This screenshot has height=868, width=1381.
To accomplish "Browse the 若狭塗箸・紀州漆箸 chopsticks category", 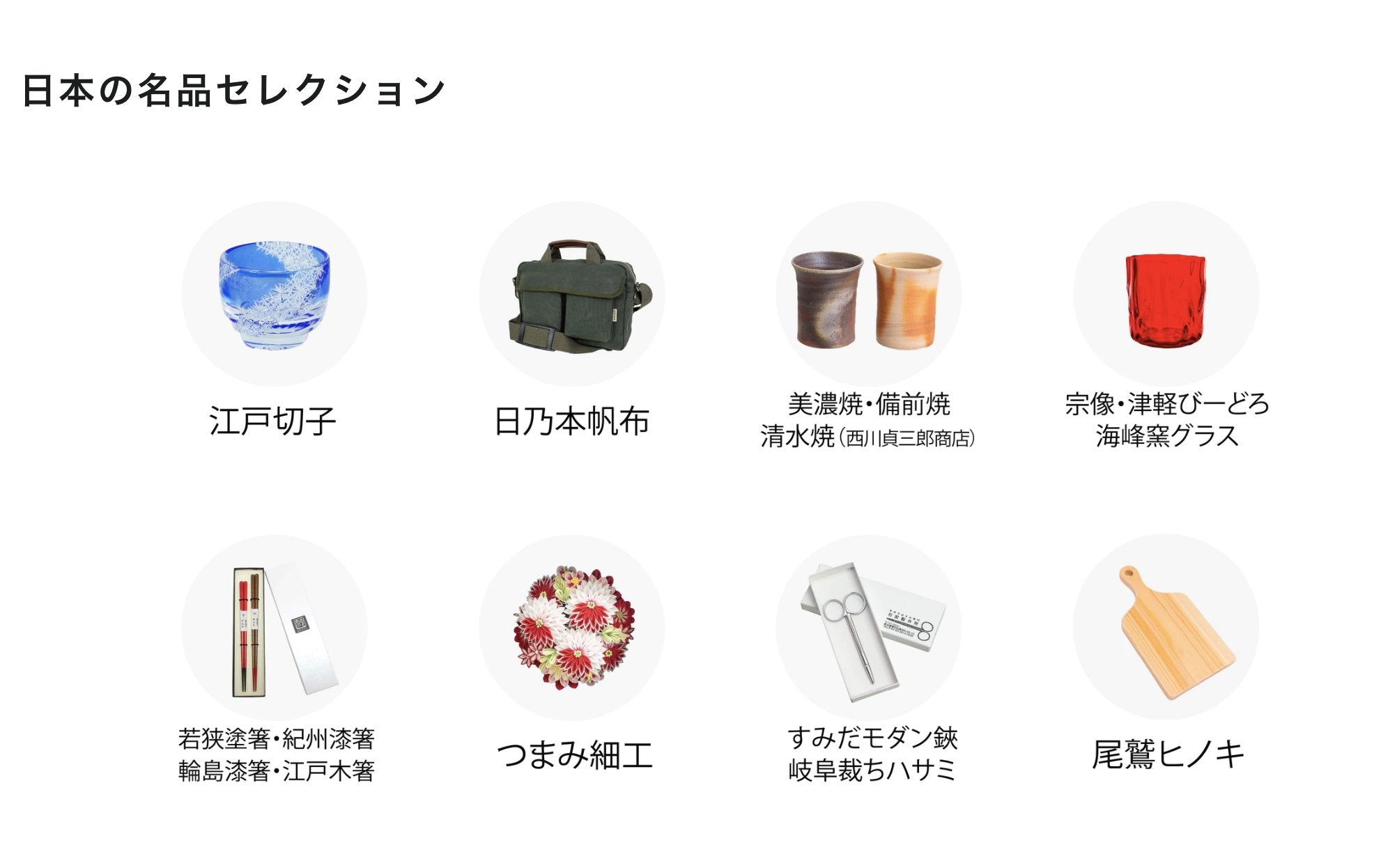I will point(274,627).
